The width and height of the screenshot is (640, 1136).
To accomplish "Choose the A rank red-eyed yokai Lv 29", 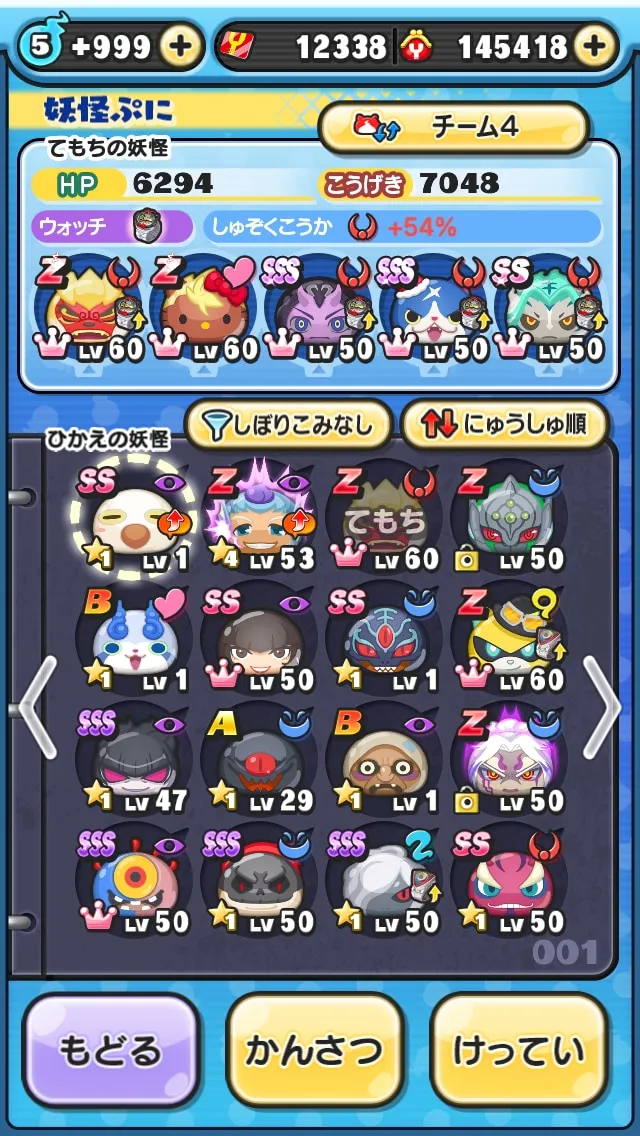I will click(259, 759).
